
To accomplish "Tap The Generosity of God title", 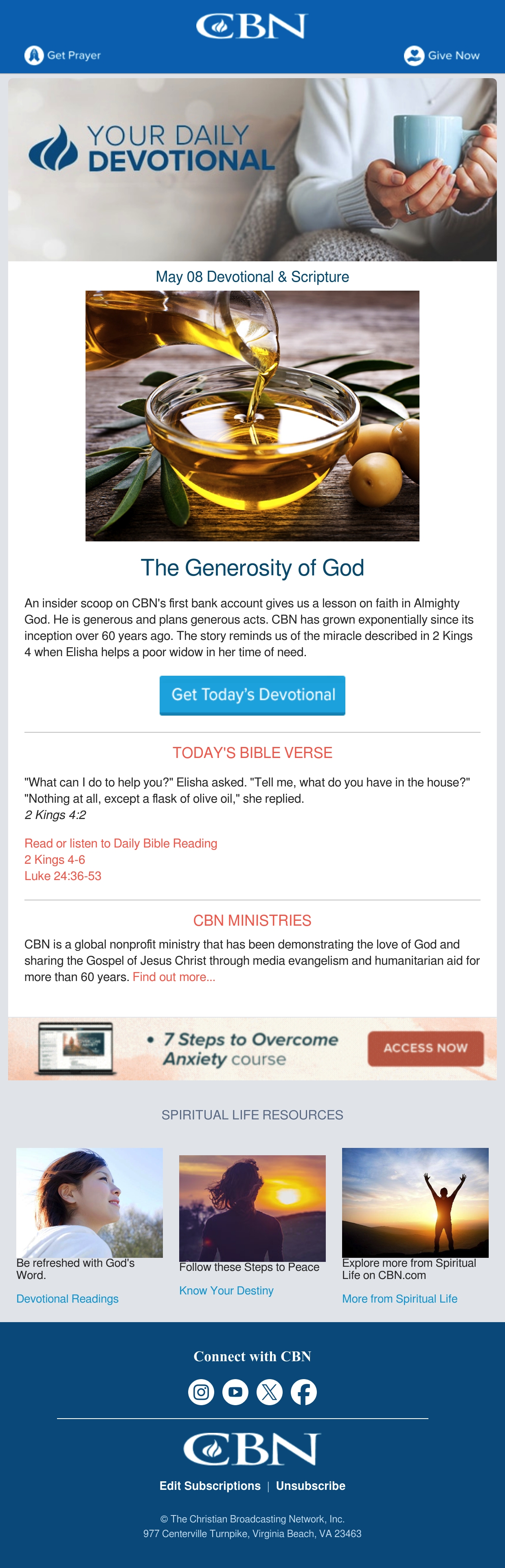I will point(252,568).
